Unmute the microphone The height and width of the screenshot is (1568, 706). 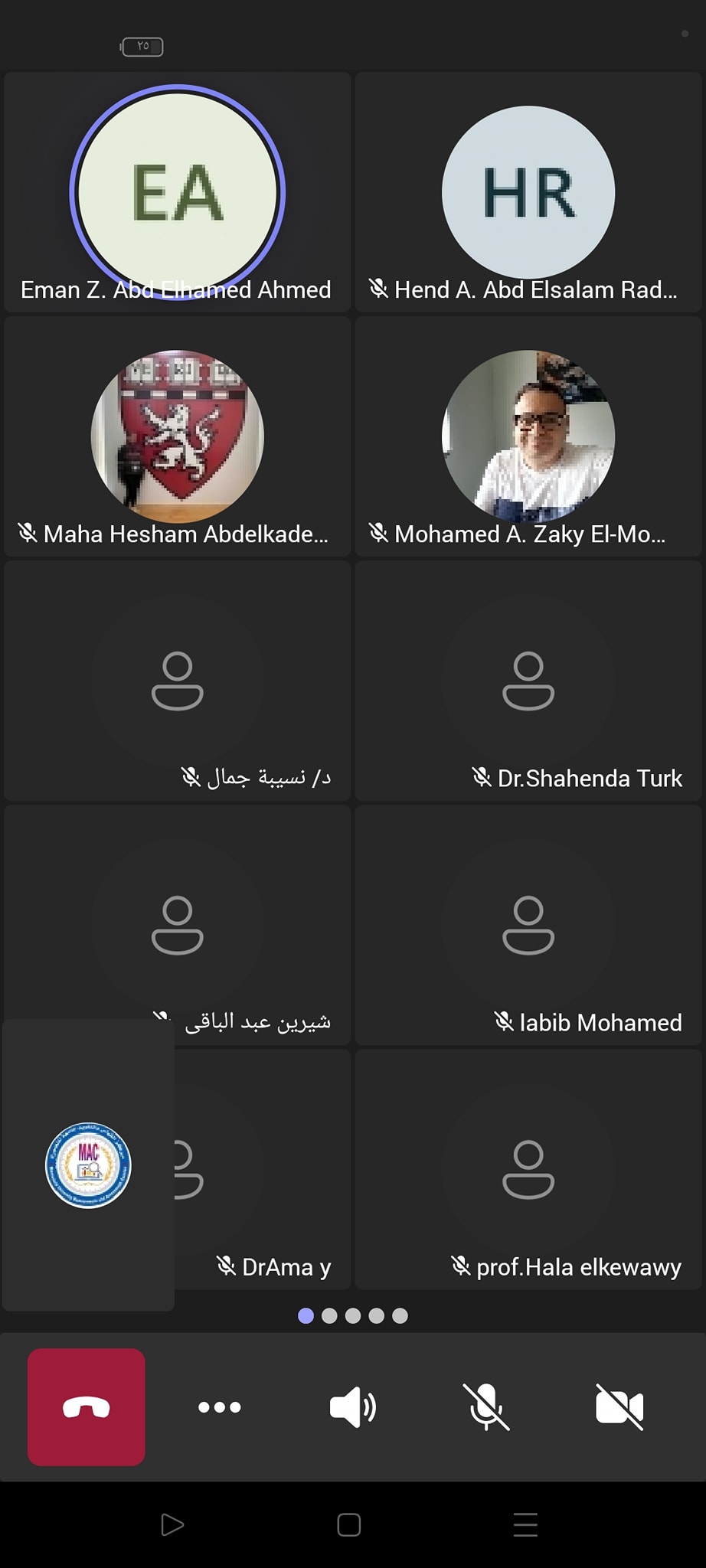tap(486, 1406)
